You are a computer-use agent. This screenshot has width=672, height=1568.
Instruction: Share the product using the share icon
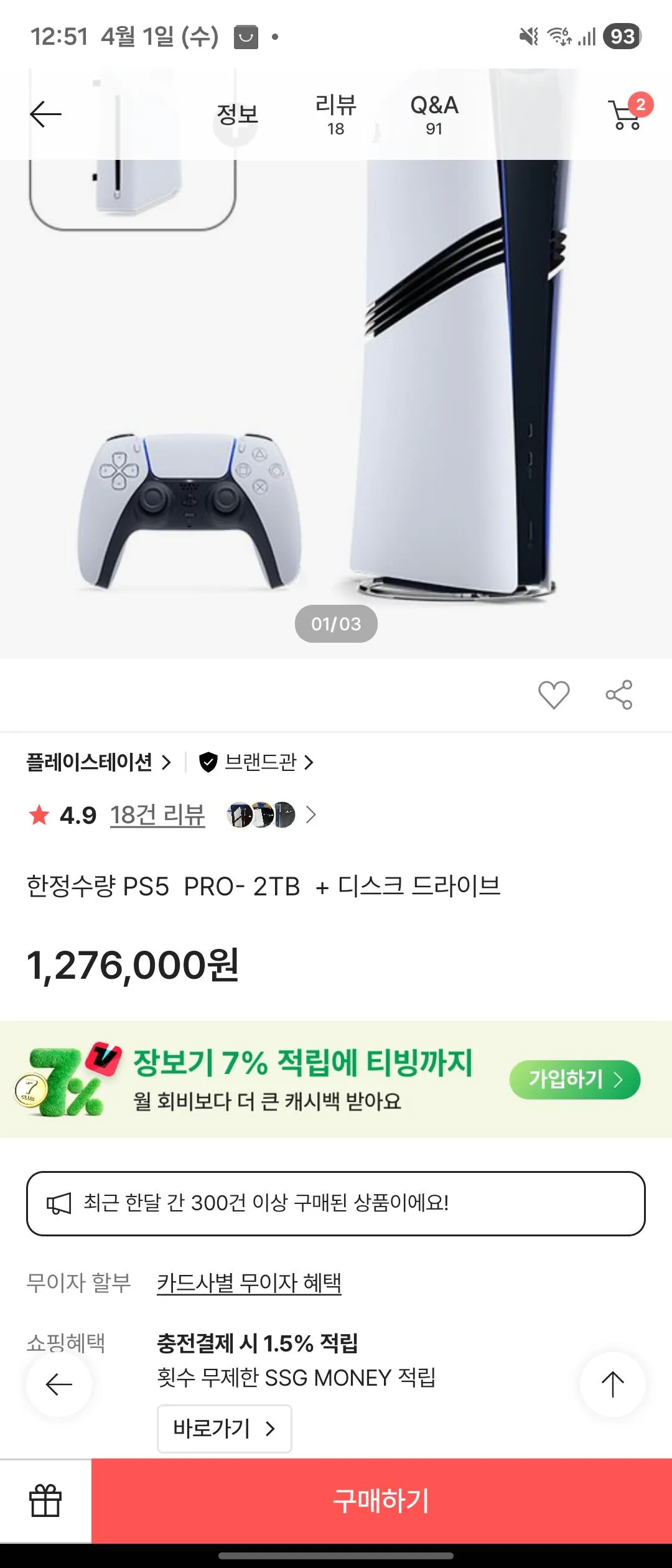coord(619,696)
